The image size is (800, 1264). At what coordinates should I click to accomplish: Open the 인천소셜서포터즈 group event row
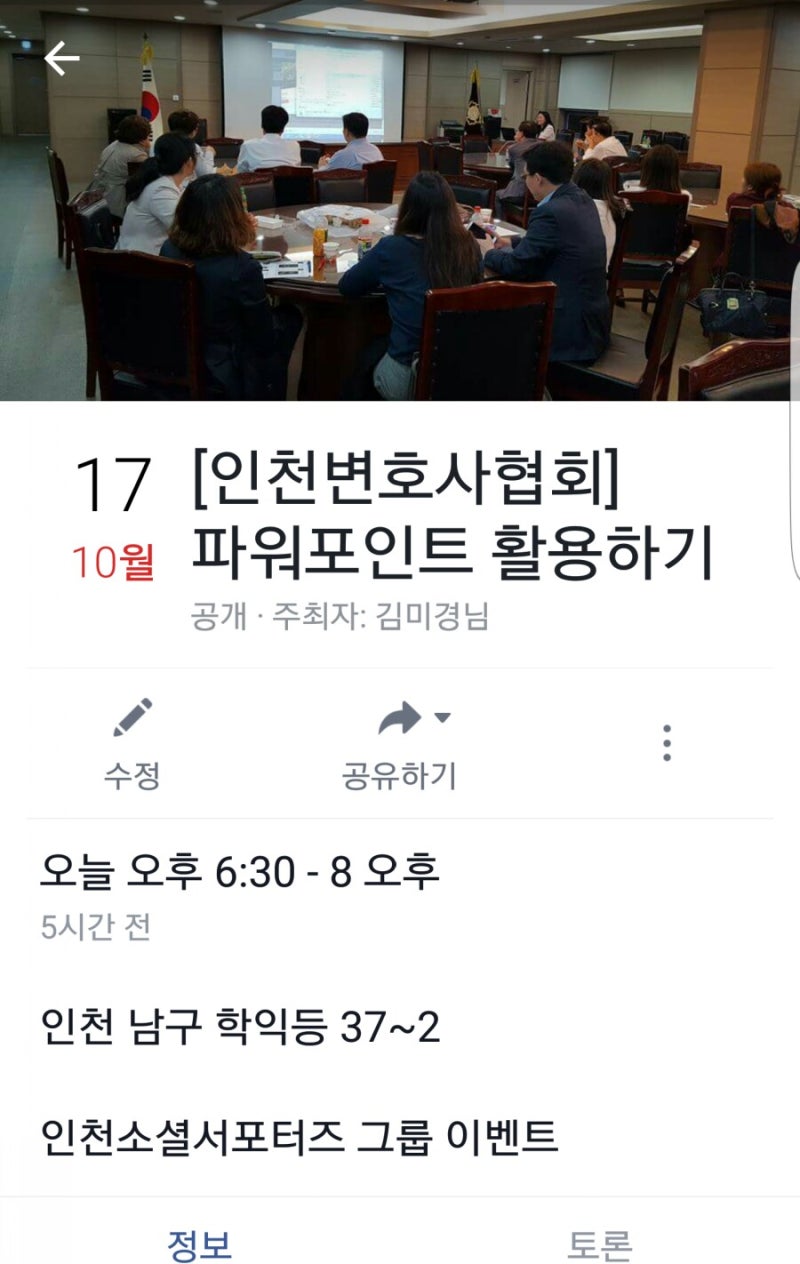pyautogui.click(x=298, y=1137)
